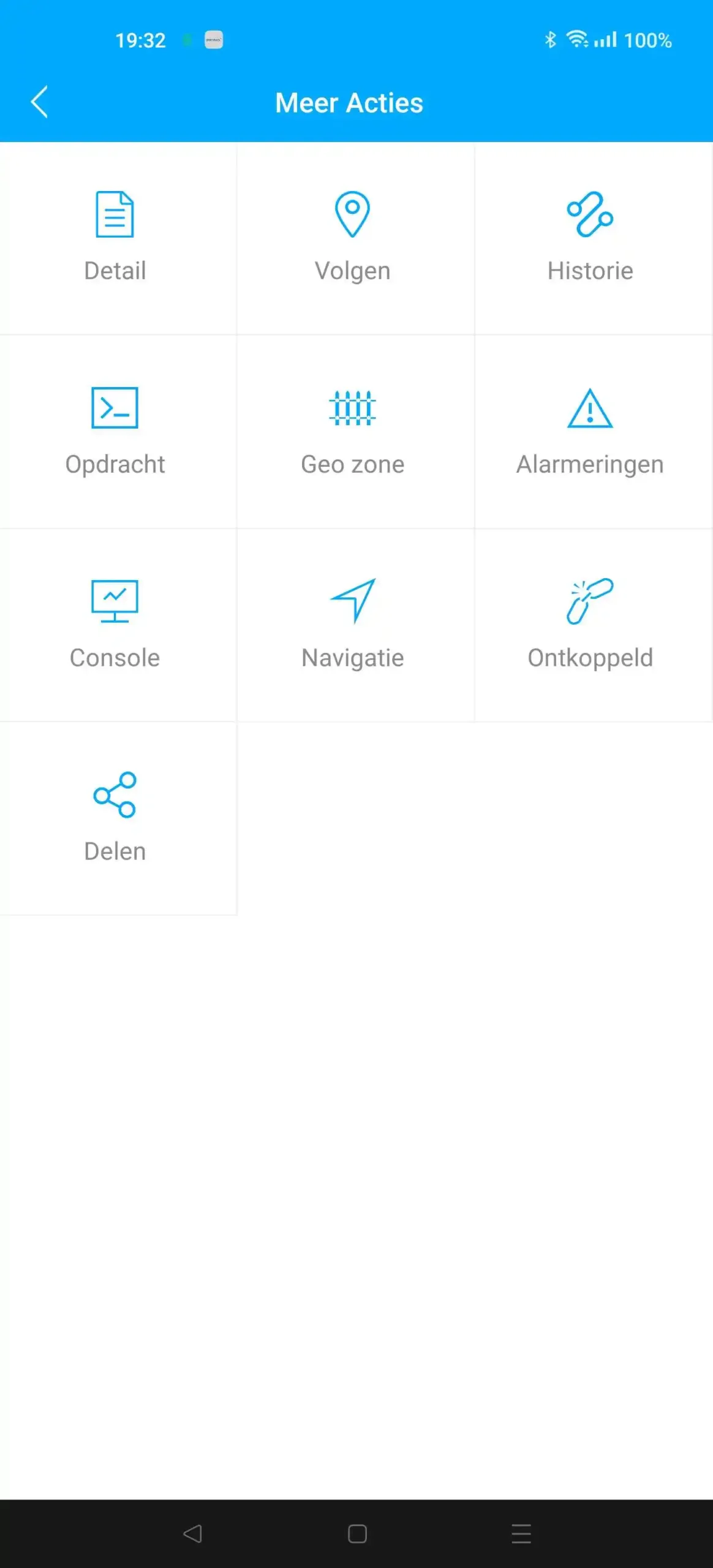
Task: Go back from Meer Acties screen
Action: 39,102
